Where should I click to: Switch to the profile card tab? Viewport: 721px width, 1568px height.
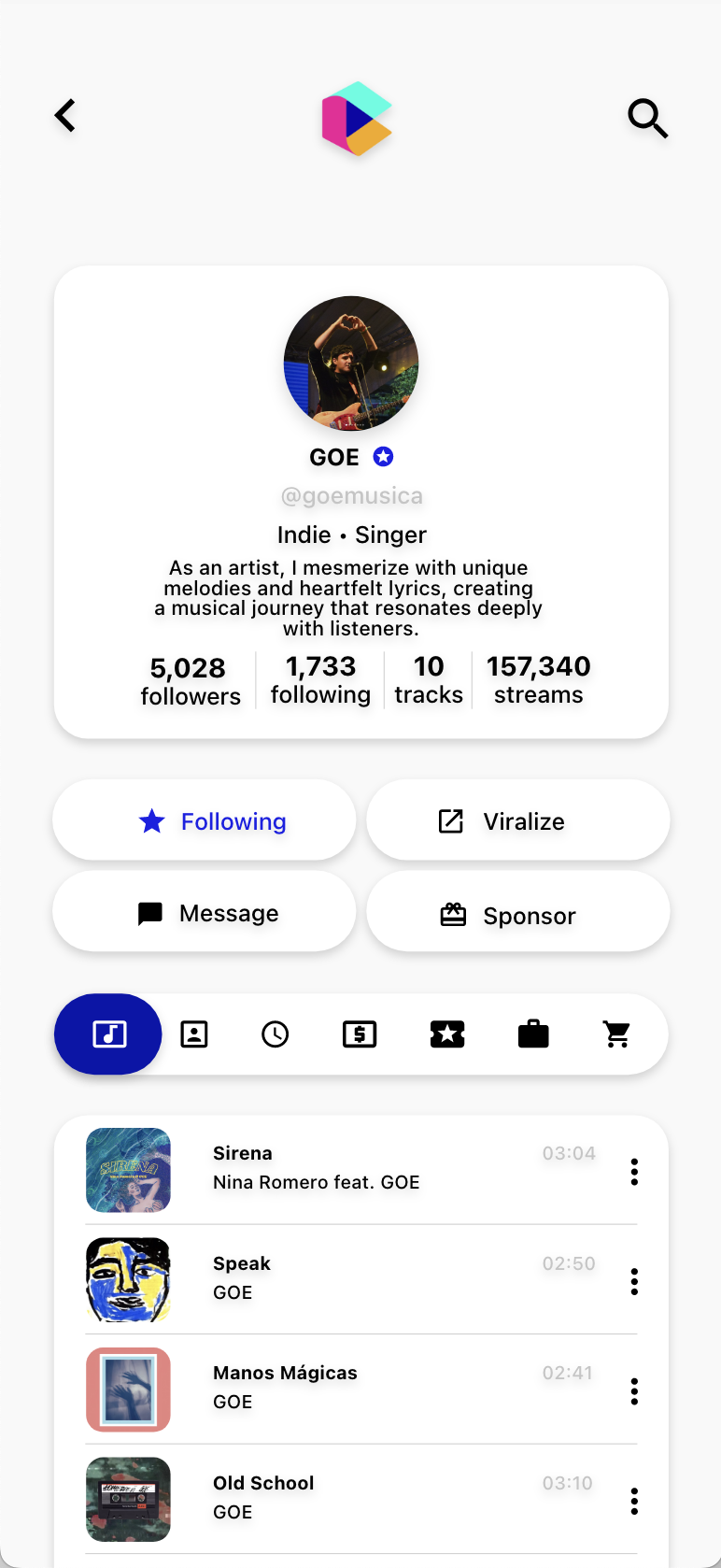coord(194,1034)
